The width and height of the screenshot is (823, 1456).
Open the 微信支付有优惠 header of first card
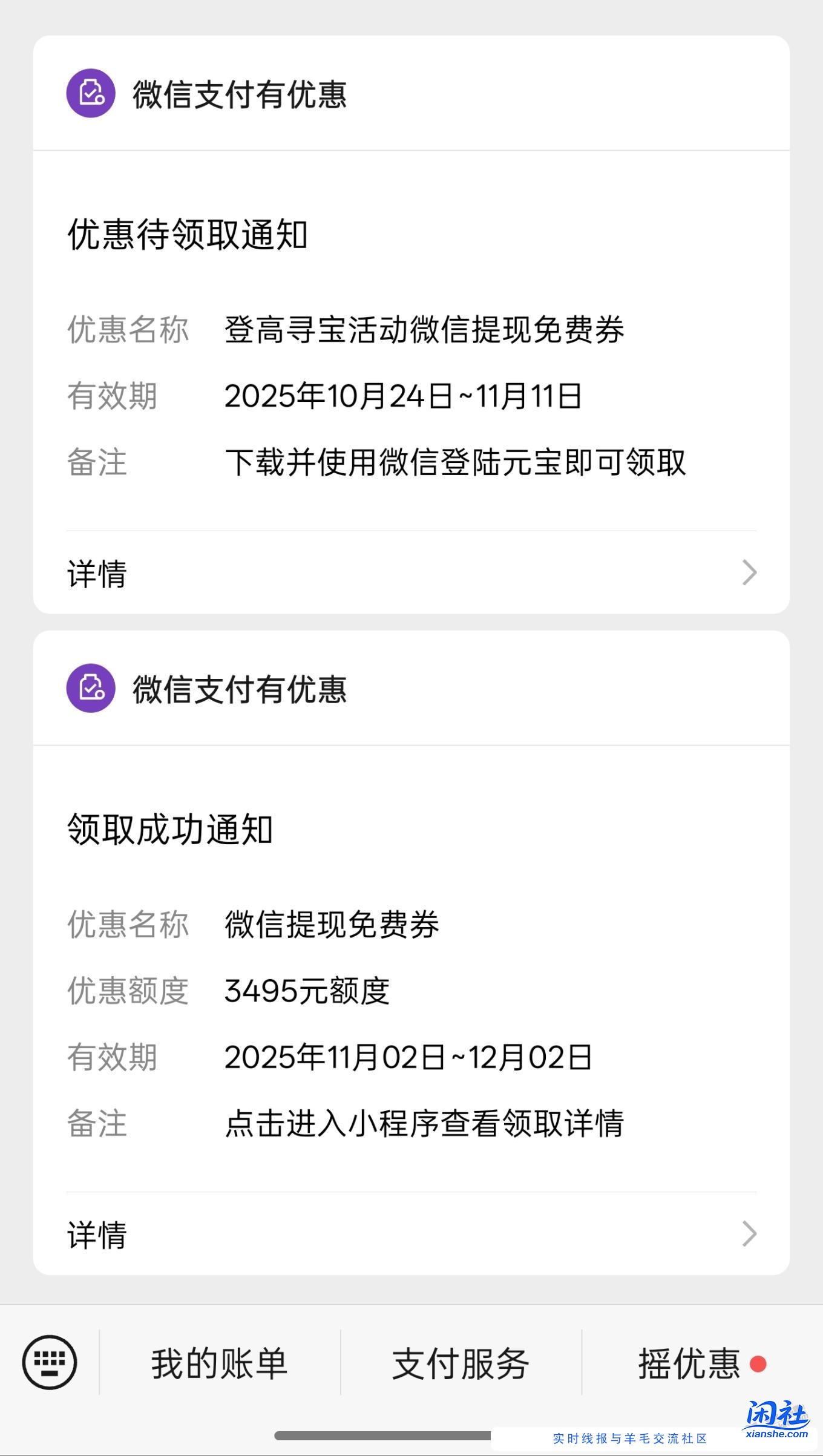click(240, 94)
